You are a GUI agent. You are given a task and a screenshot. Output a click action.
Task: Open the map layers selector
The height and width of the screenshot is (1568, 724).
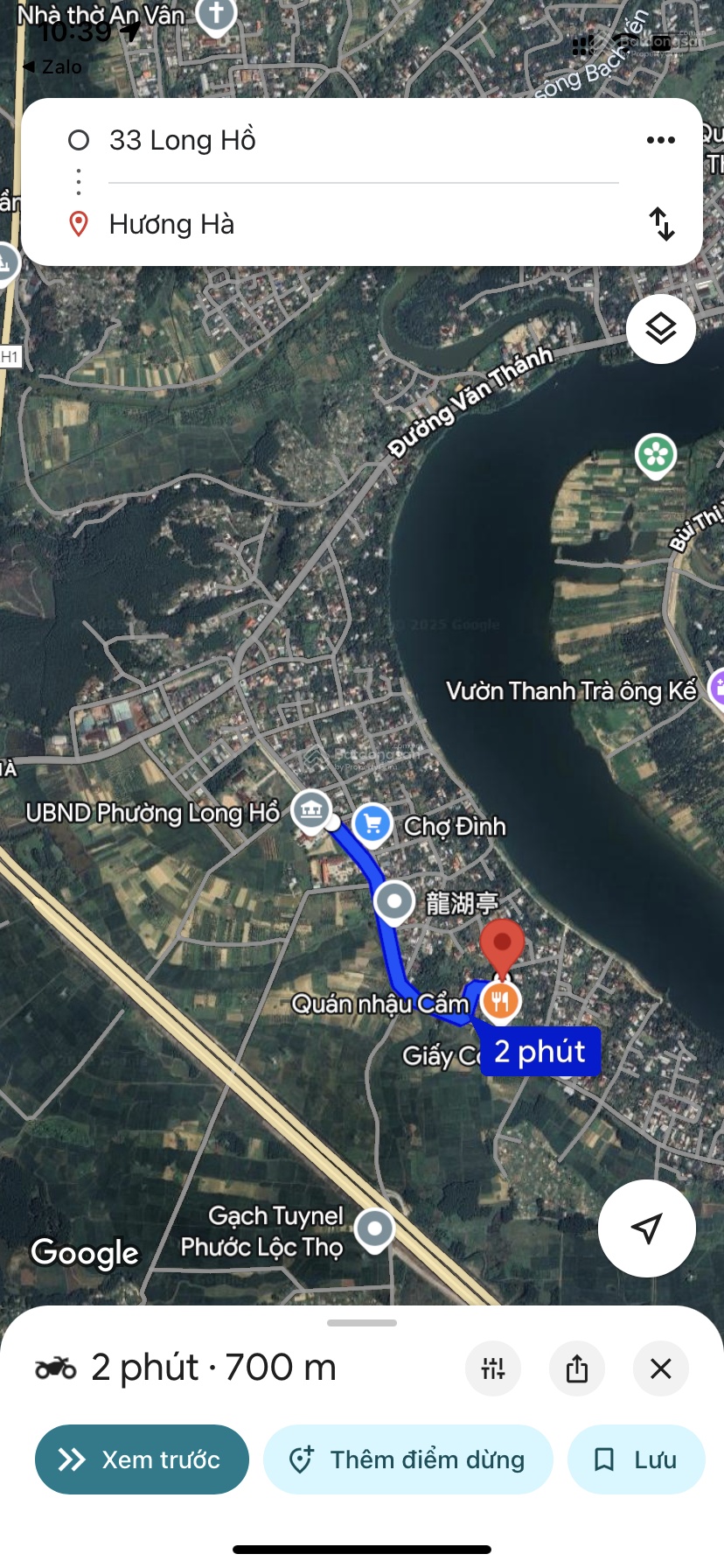(x=660, y=329)
